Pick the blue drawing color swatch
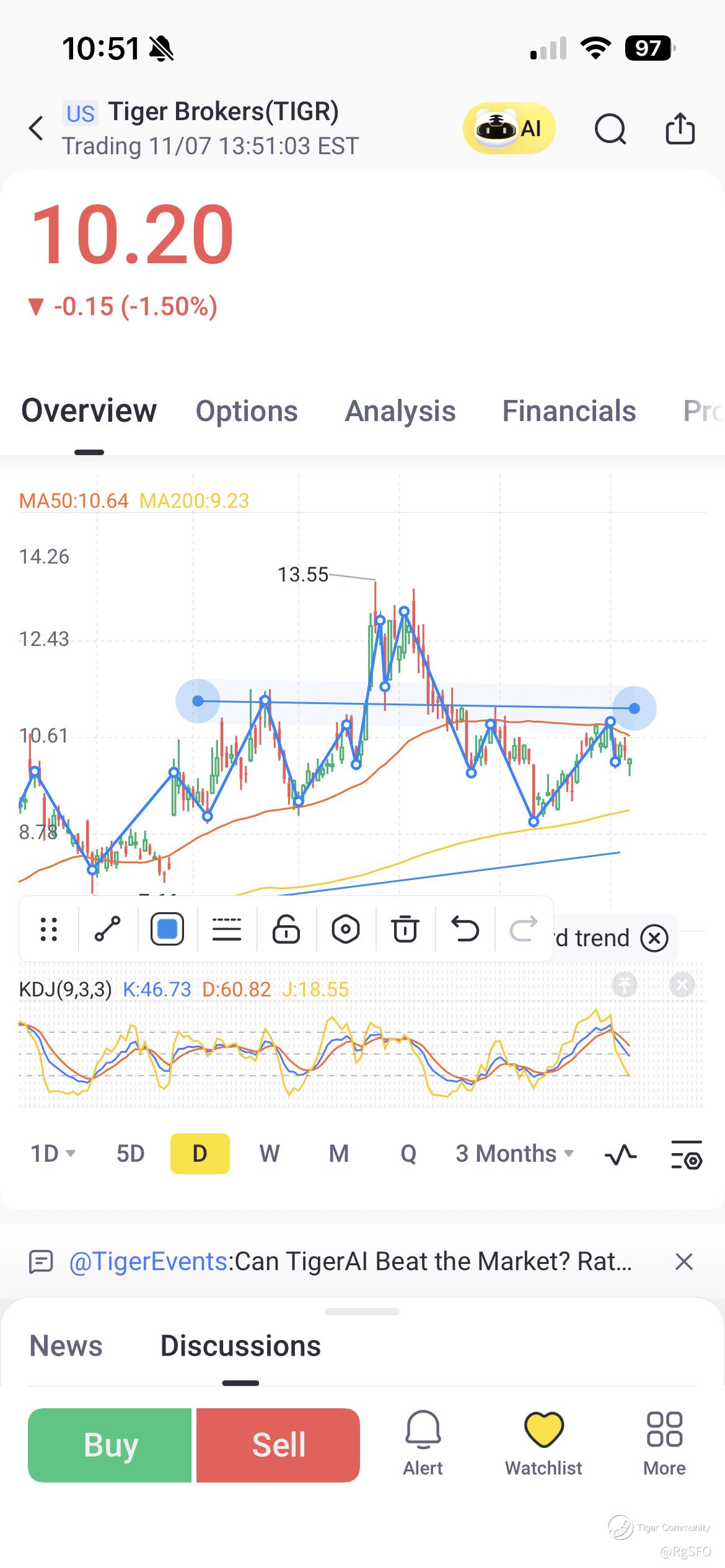Image resolution: width=725 pixels, height=1568 pixels. pyautogui.click(x=167, y=930)
